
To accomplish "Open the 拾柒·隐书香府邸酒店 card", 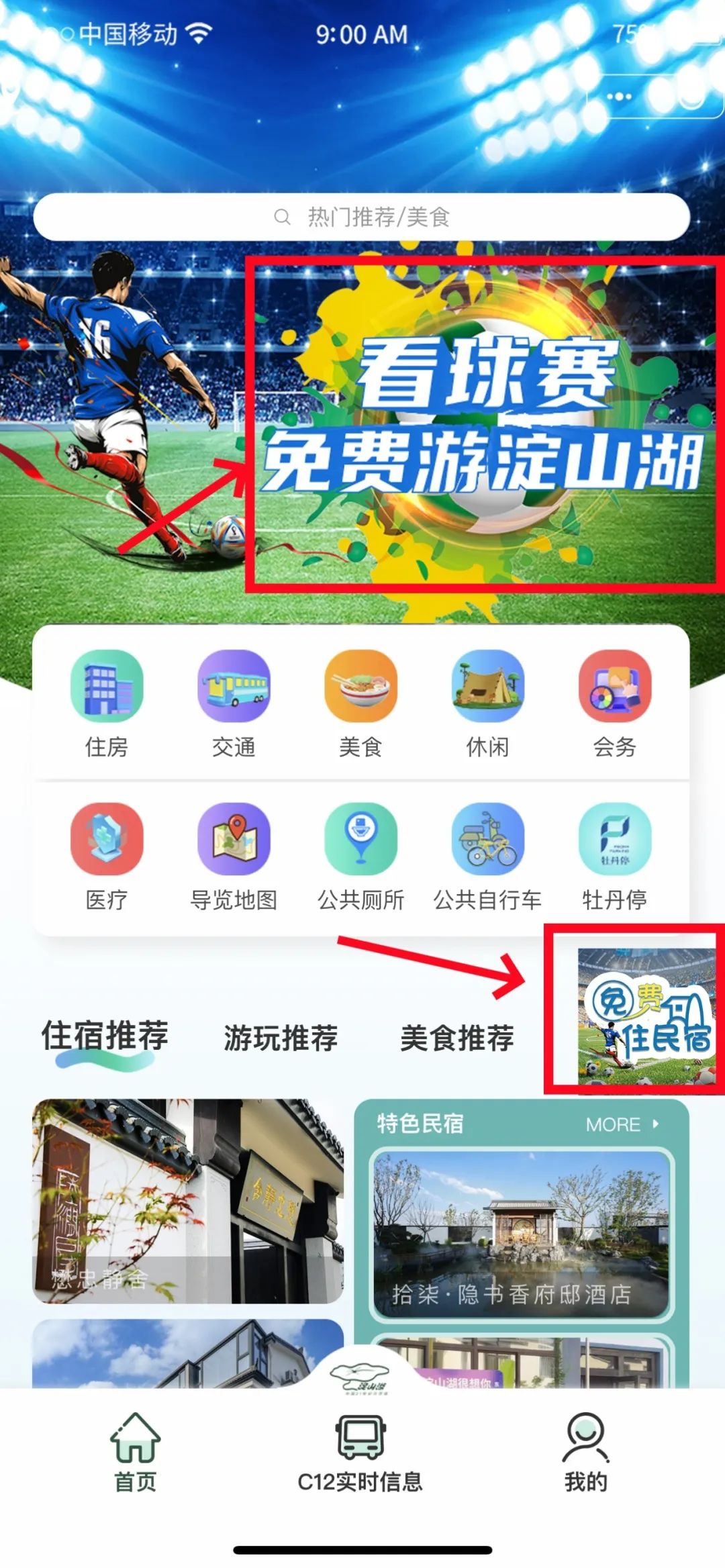I will click(521, 1234).
